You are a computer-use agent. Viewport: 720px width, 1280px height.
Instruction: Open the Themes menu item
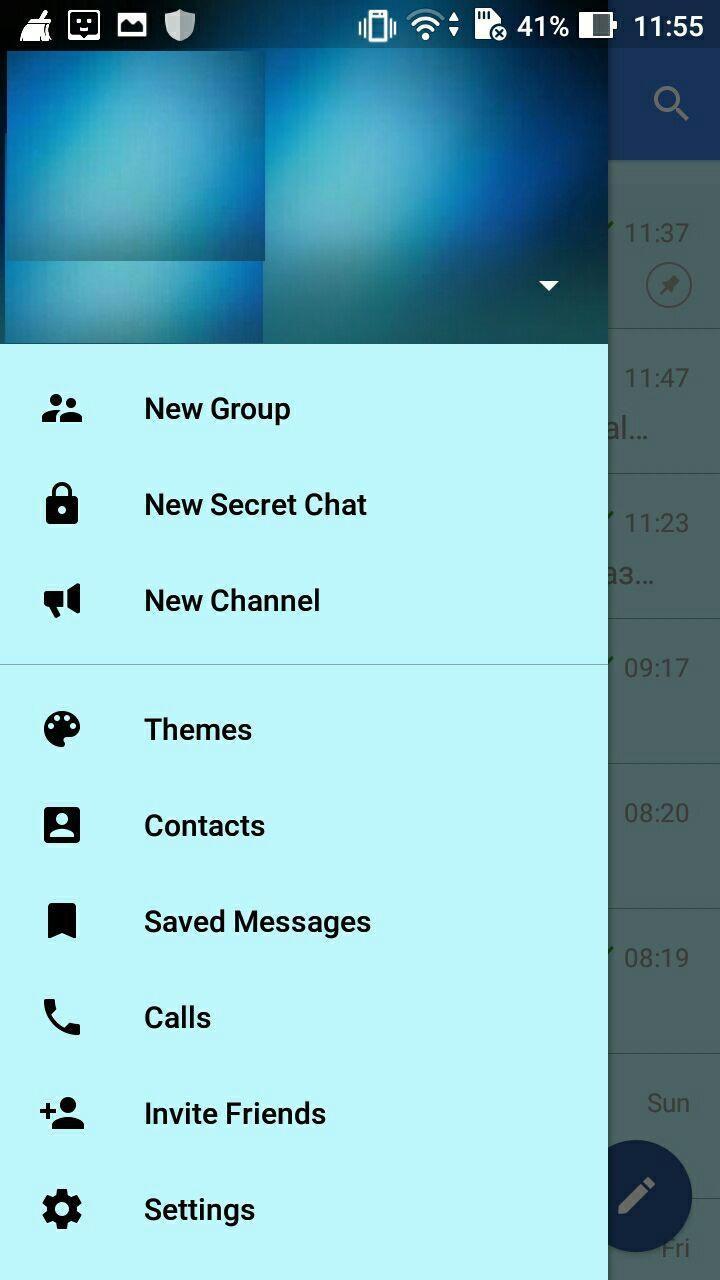[x=198, y=730]
